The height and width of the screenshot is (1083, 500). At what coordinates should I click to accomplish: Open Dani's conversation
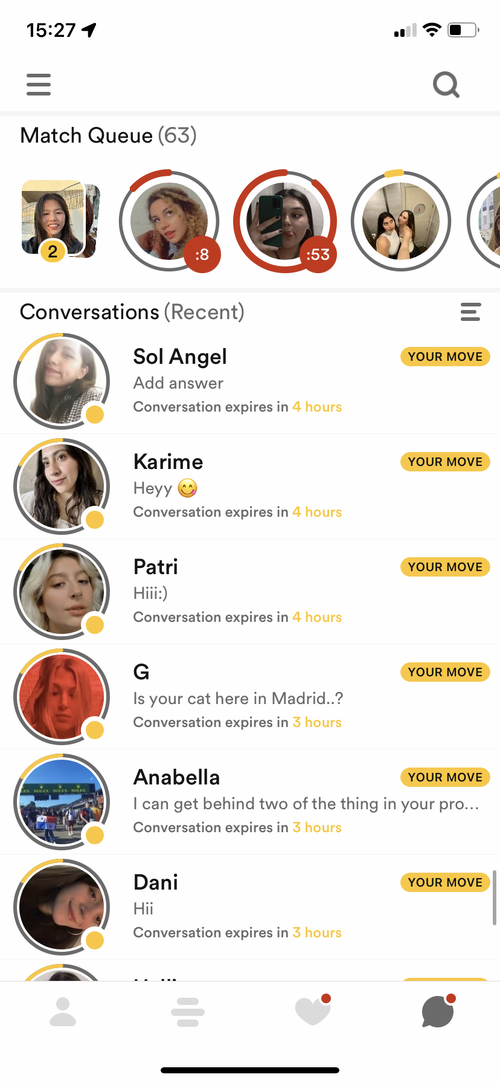(250, 906)
